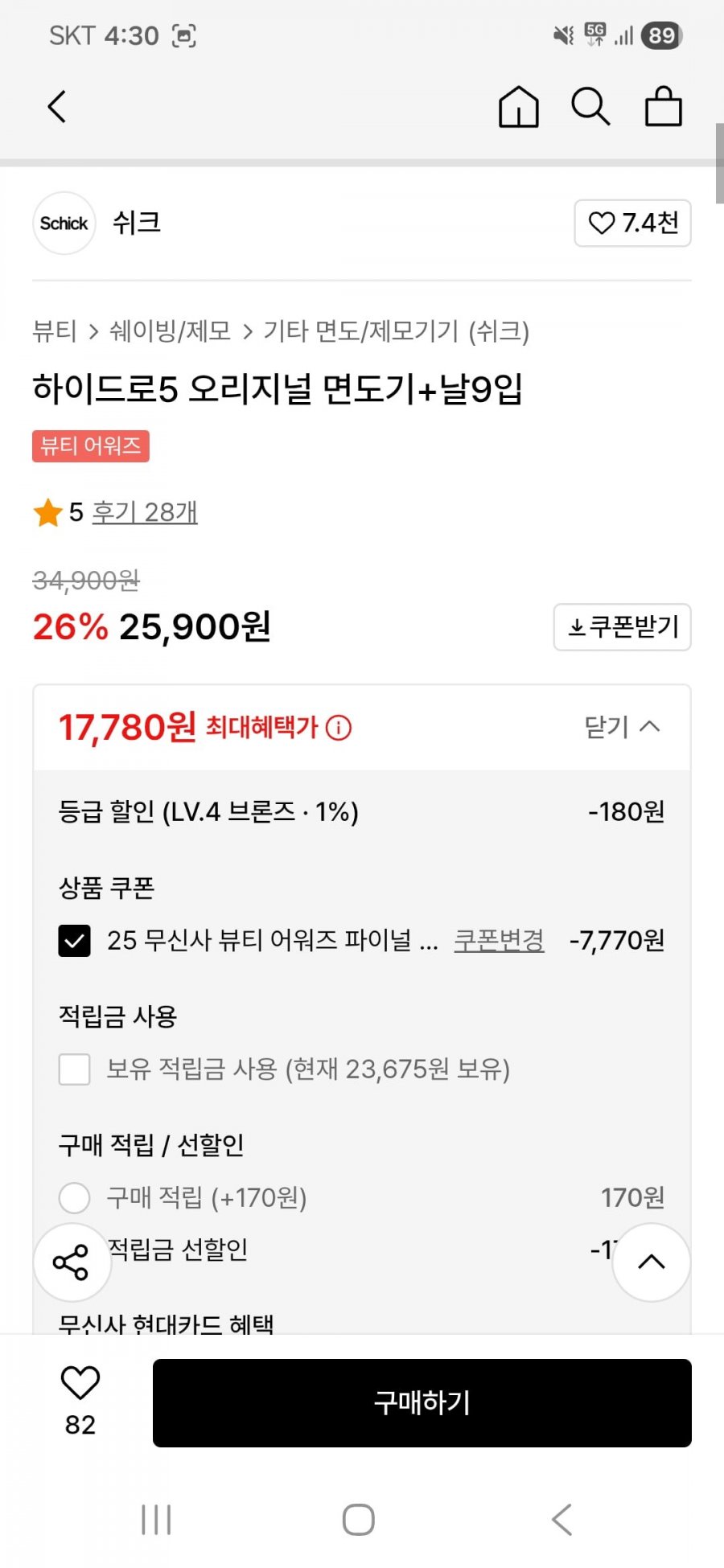This screenshot has width=724, height=1568.
Task: Tap the 뷰티 어워즈 badge
Action: click(91, 446)
